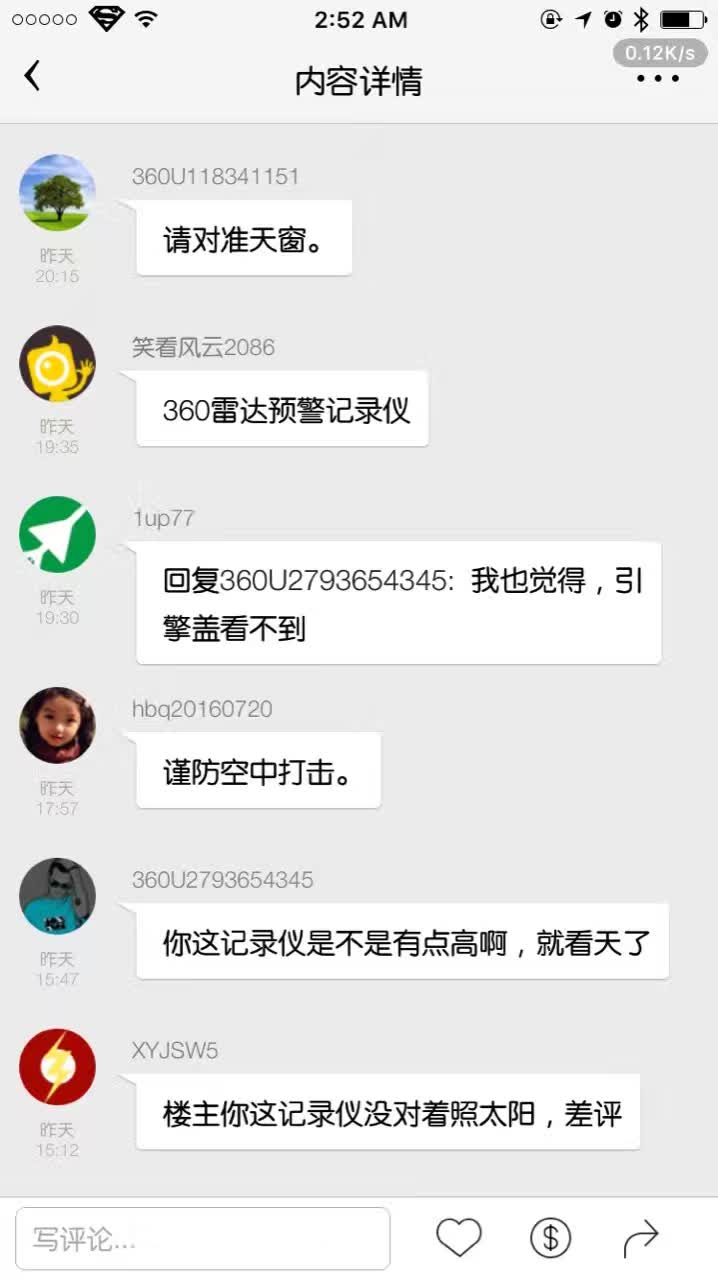The width and height of the screenshot is (718, 1280).
Task: Open the dollar reward icon
Action: click(550, 1238)
